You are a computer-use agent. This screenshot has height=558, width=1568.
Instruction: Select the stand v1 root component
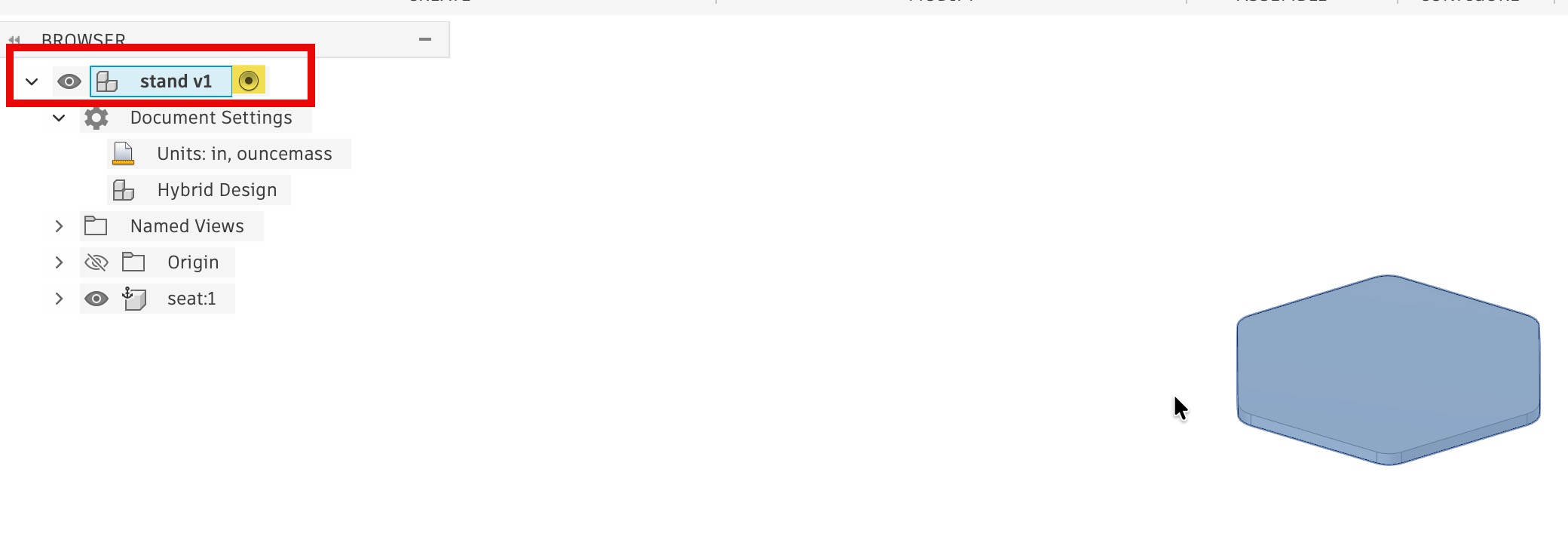pyautogui.click(x=175, y=81)
